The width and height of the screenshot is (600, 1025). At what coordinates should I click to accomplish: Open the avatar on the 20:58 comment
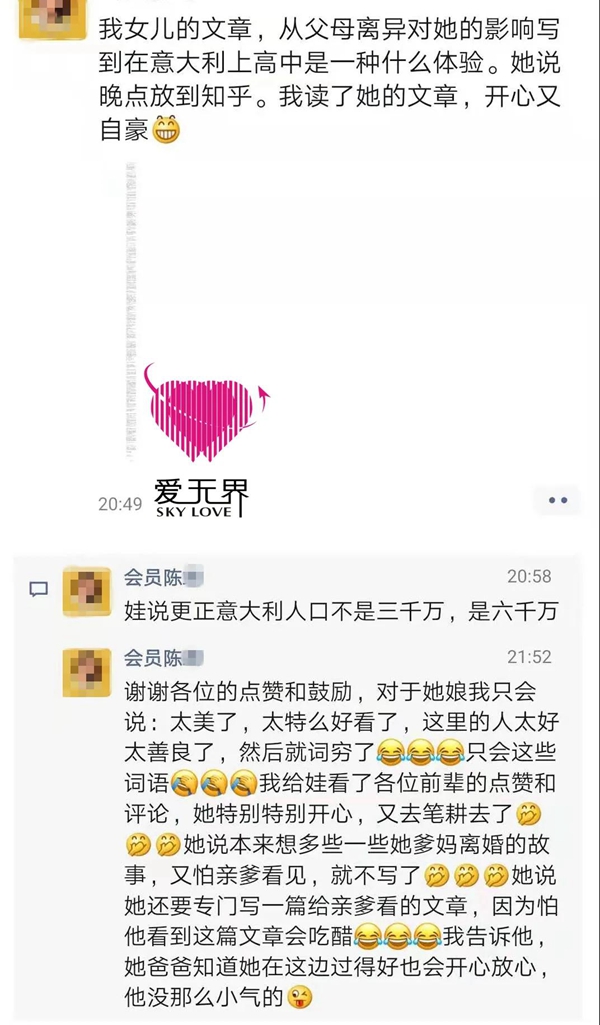tap(87, 592)
